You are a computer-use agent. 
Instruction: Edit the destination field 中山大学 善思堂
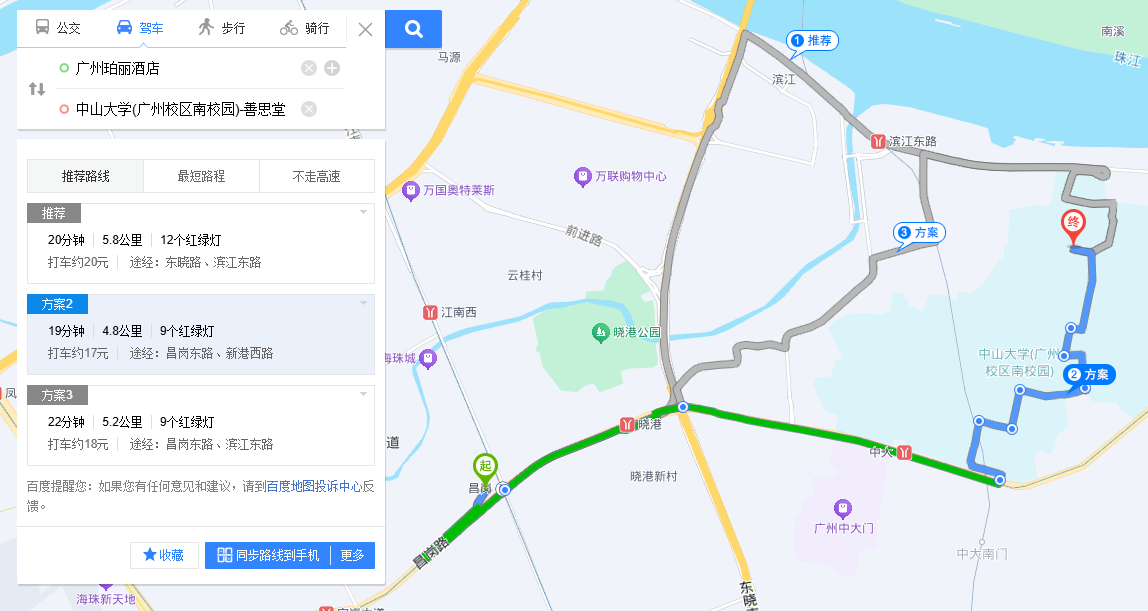coord(180,109)
